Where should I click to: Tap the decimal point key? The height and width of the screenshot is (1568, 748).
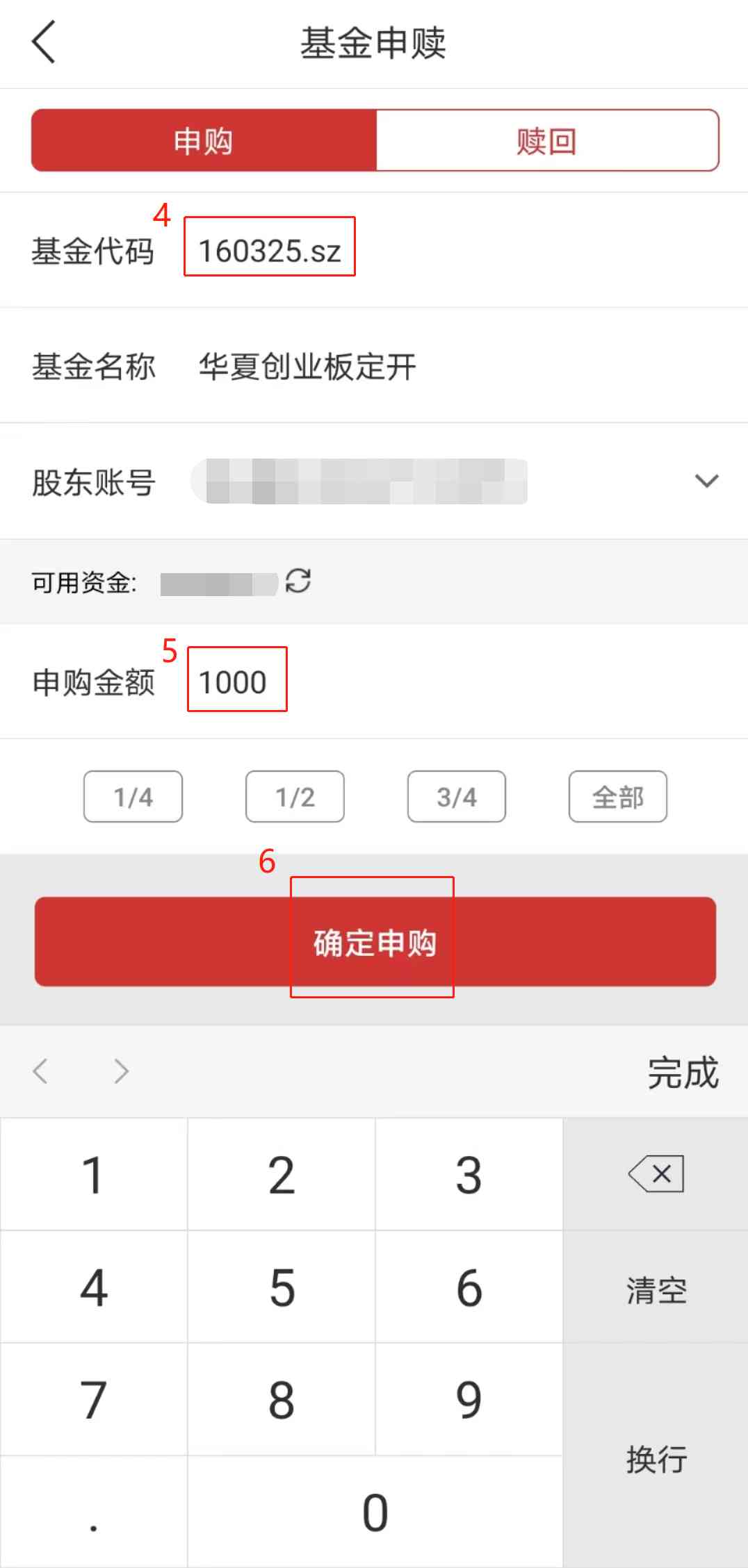coord(94,1512)
